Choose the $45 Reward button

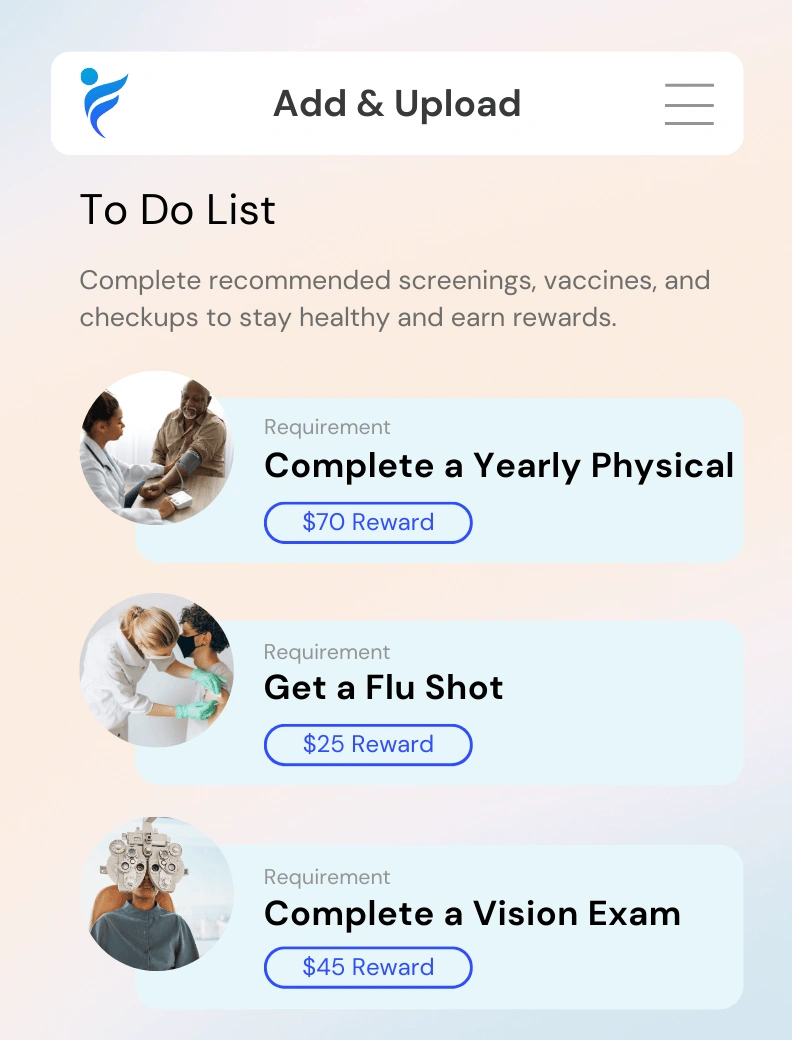coord(368,968)
